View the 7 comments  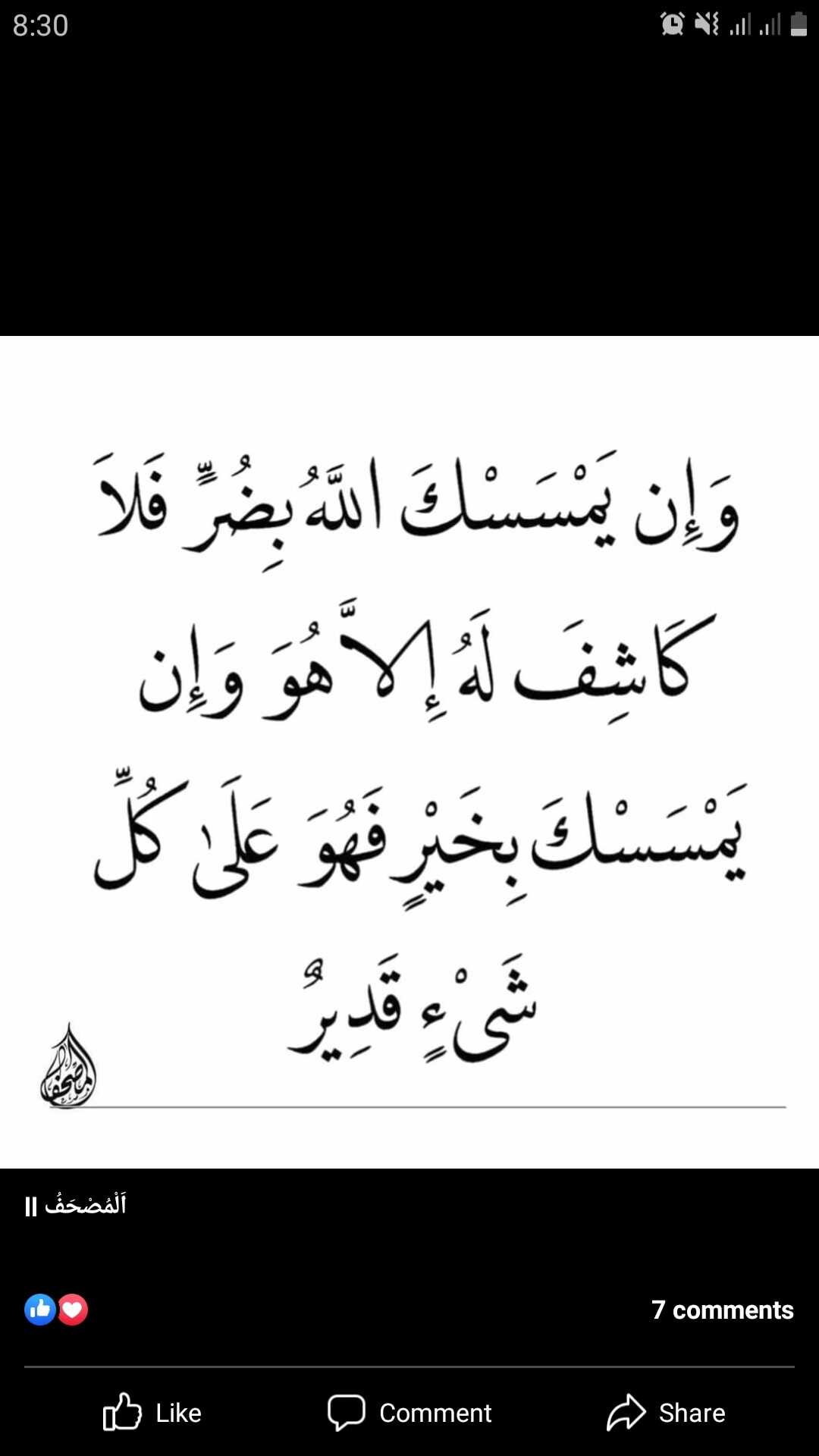(722, 1310)
